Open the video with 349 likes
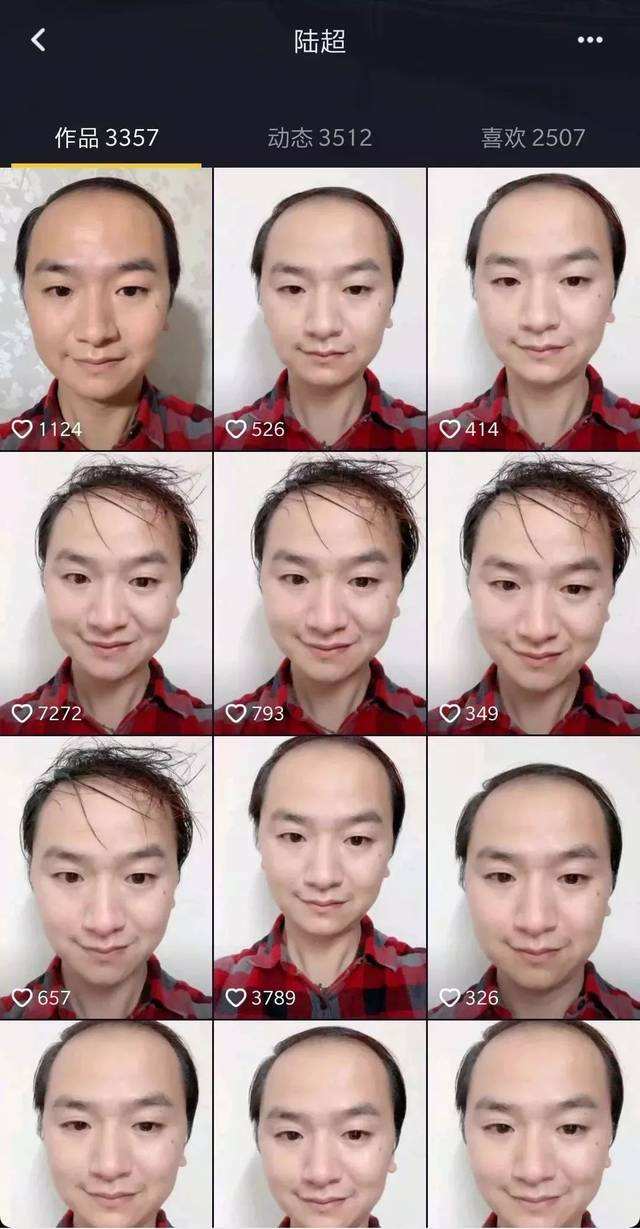Image resolution: width=640 pixels, height=1229 pixels. (534, 593)
